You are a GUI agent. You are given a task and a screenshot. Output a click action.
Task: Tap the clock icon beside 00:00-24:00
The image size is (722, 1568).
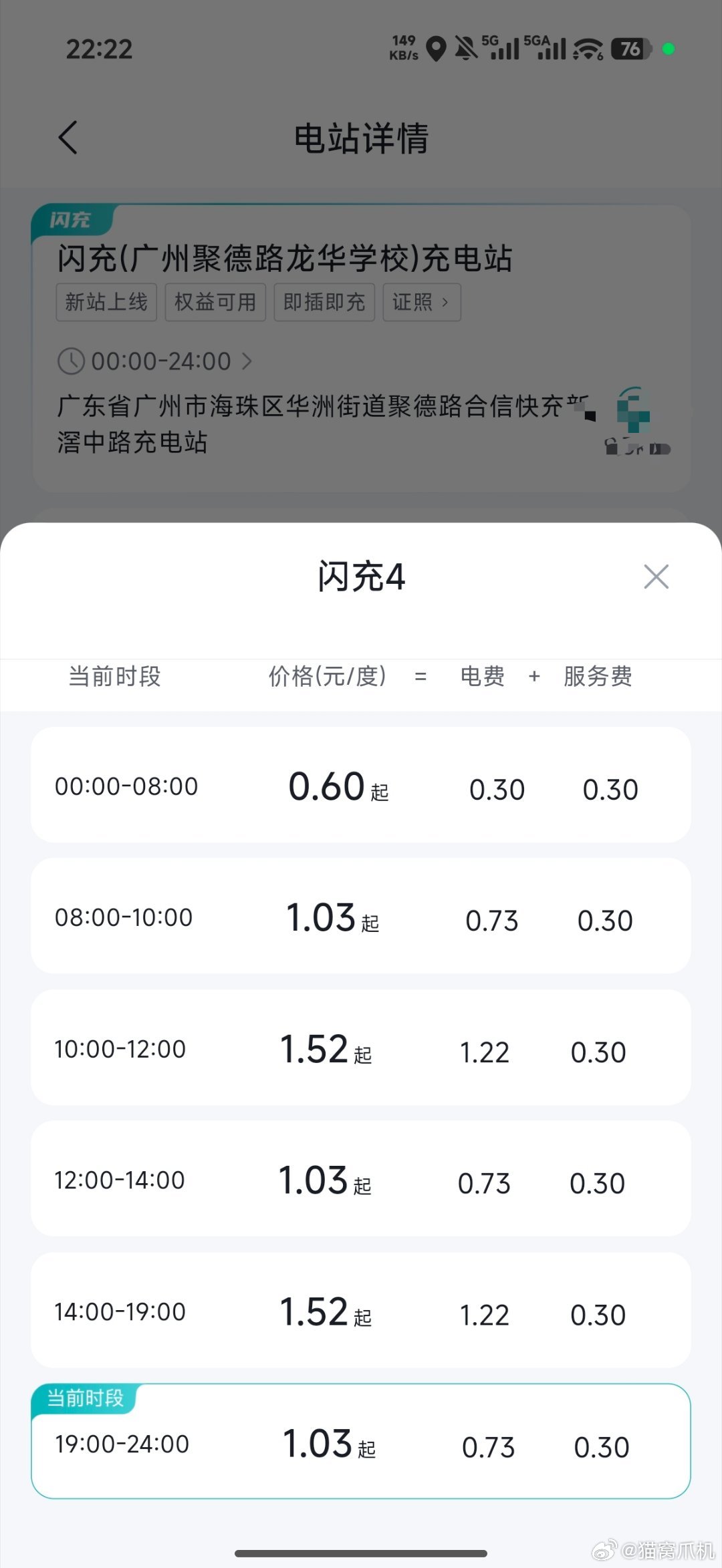pyautogui.click(x=71, y=361)
